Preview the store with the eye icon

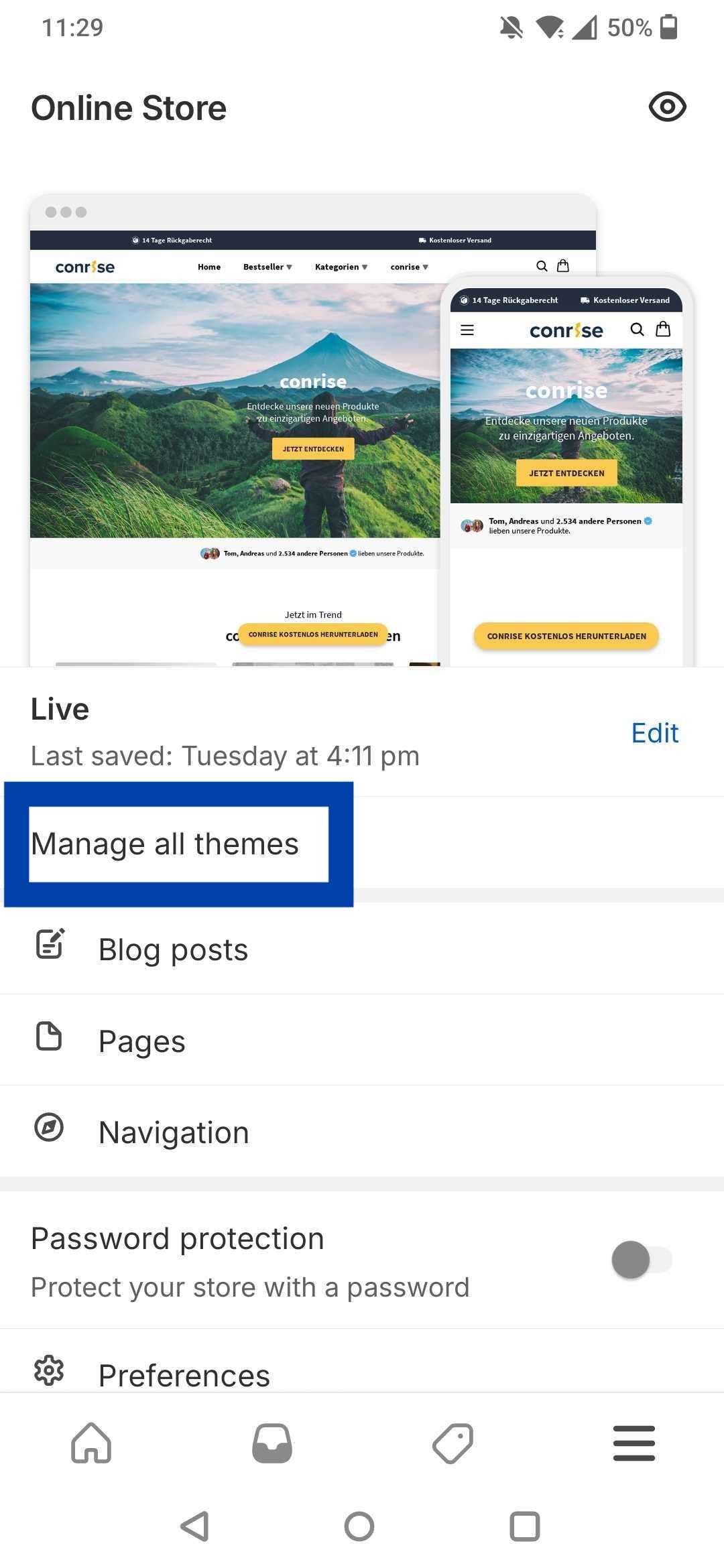coord(667,107)
